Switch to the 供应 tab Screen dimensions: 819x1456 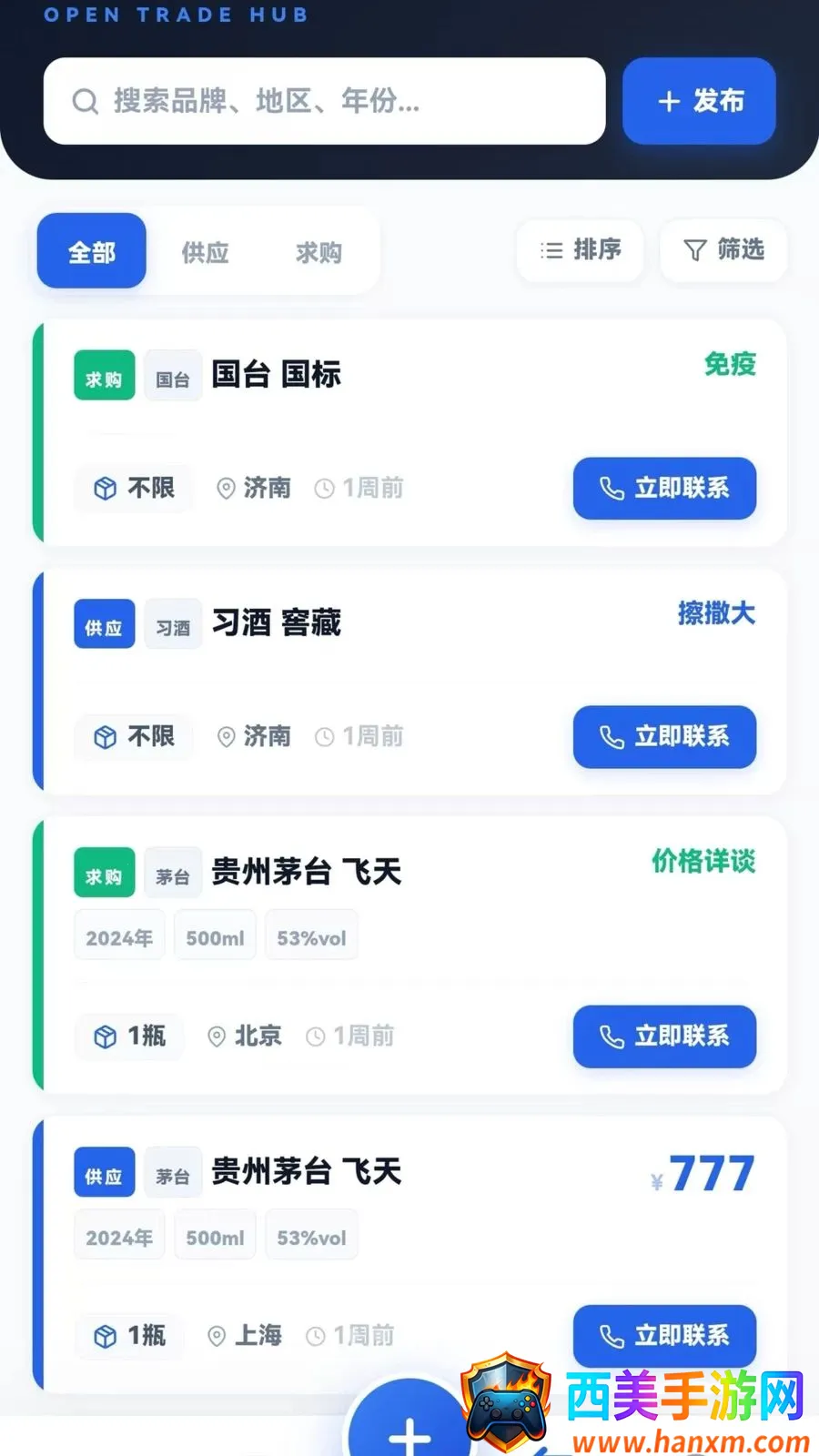click(x=205, y=252)
